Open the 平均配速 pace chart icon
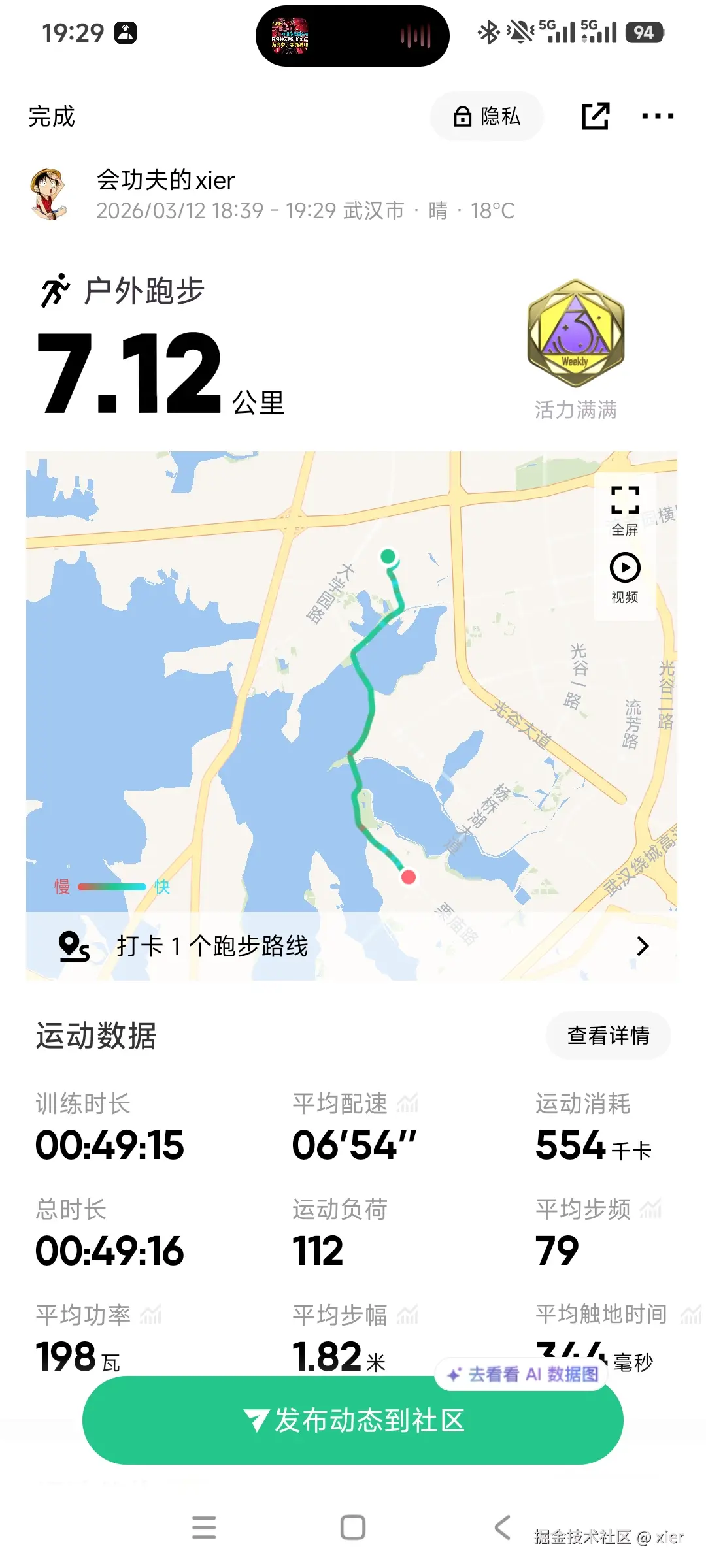706x1568 pixels. (x=409, y=1101)
